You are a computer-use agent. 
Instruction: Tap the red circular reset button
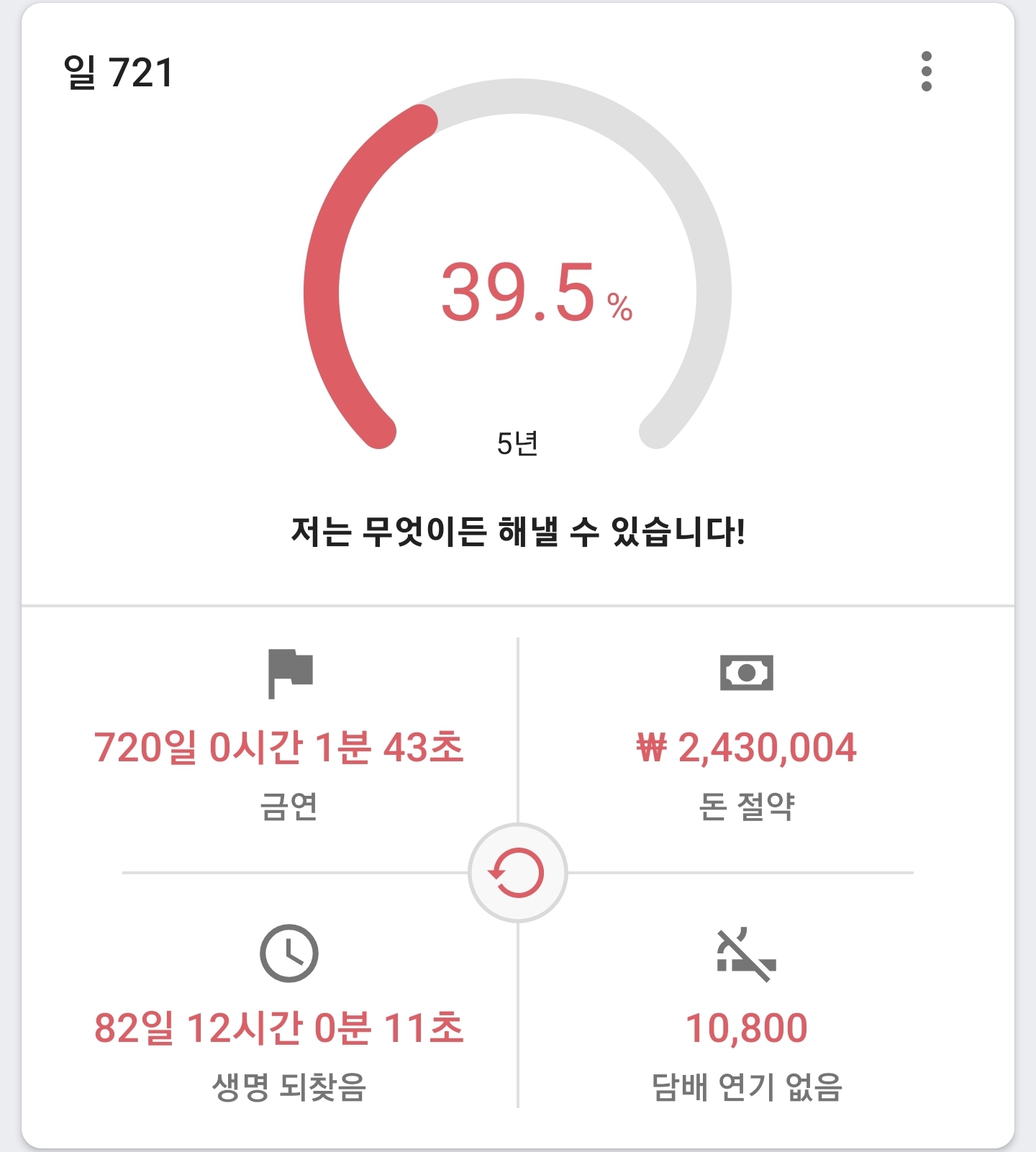click(x=517, y=873)
